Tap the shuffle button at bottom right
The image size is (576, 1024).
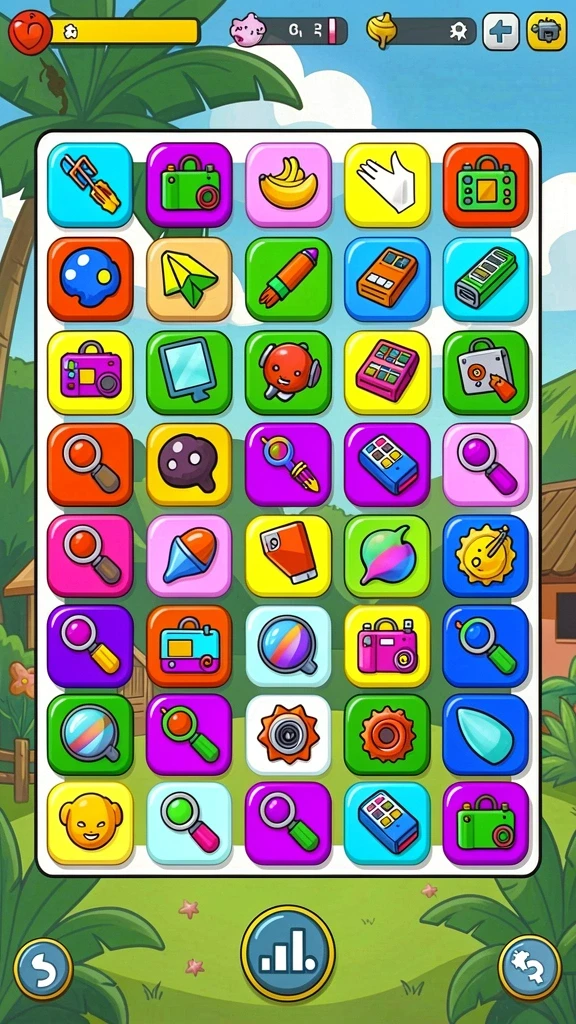[530, 967]
